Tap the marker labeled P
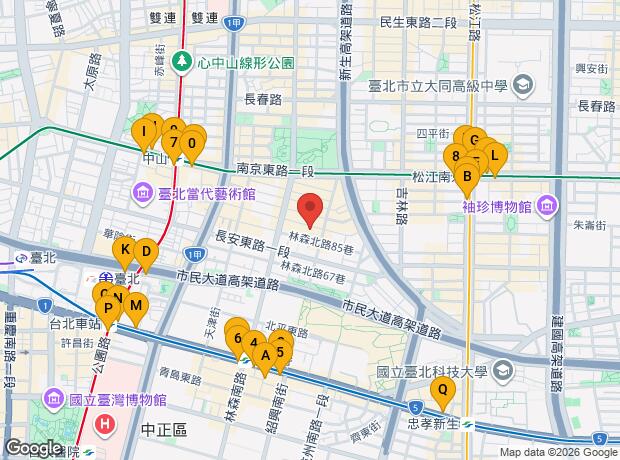This screenshot has height=460, width=620. click(x=108, y=307)
